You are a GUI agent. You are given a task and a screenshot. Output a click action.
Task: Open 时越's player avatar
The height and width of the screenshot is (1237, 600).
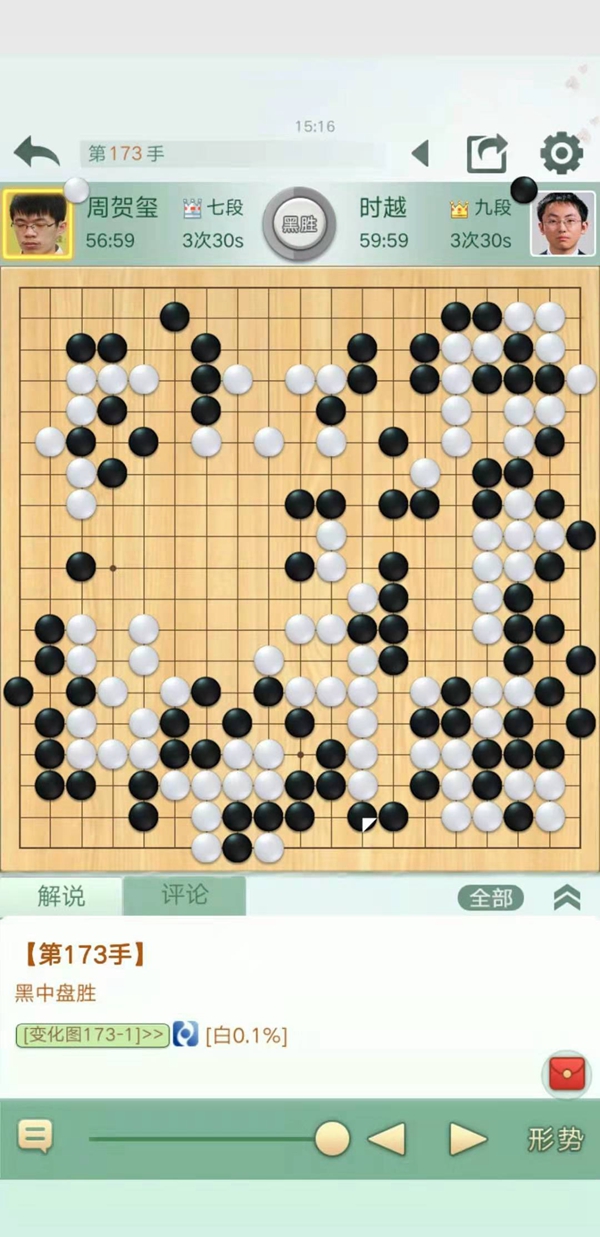(562, 224)
